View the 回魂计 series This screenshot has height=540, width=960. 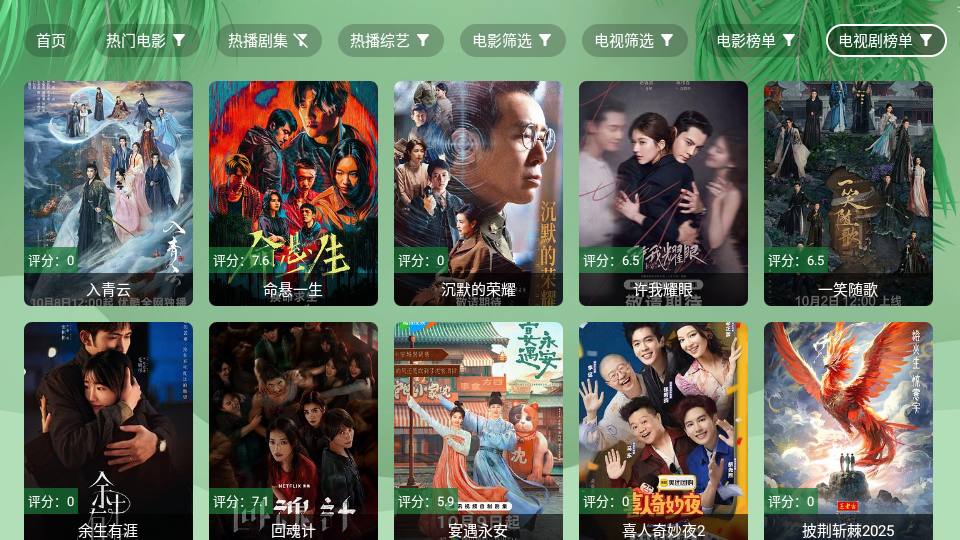coord(293,430)
